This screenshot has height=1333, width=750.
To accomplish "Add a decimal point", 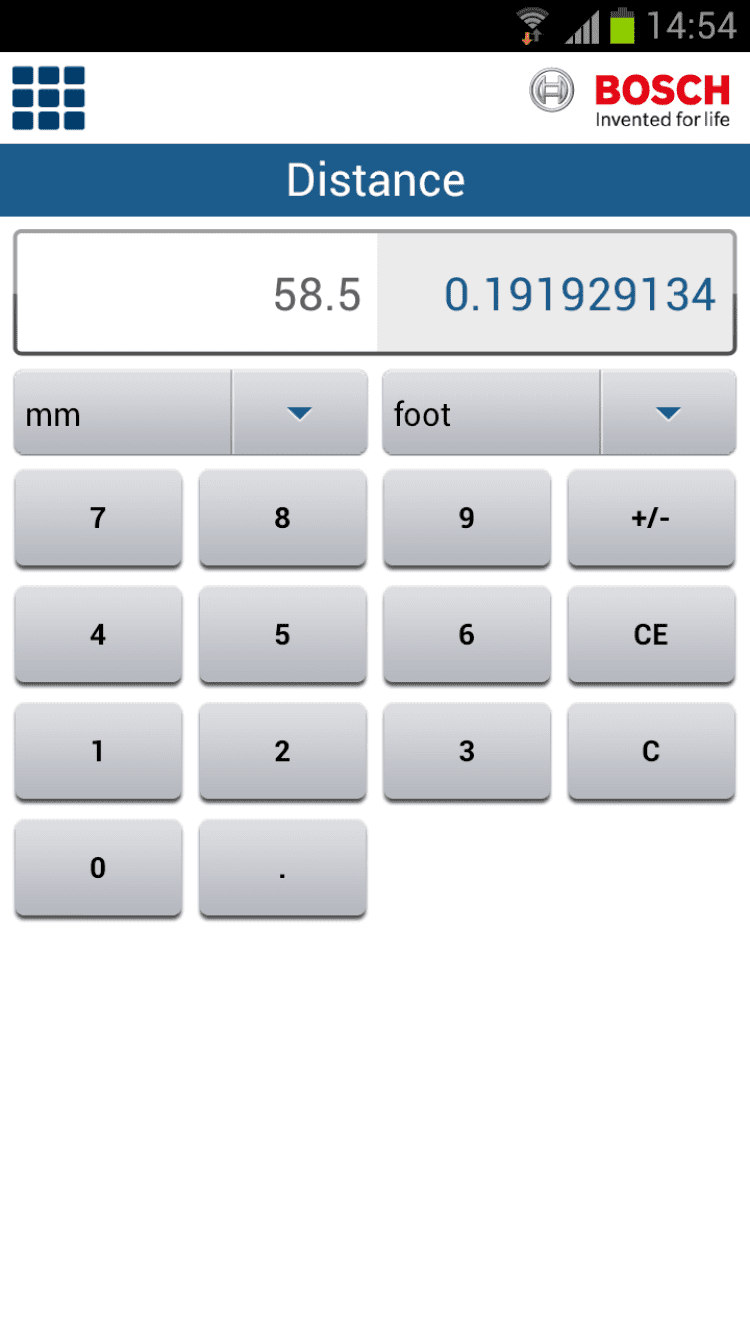I will [283, 868].
